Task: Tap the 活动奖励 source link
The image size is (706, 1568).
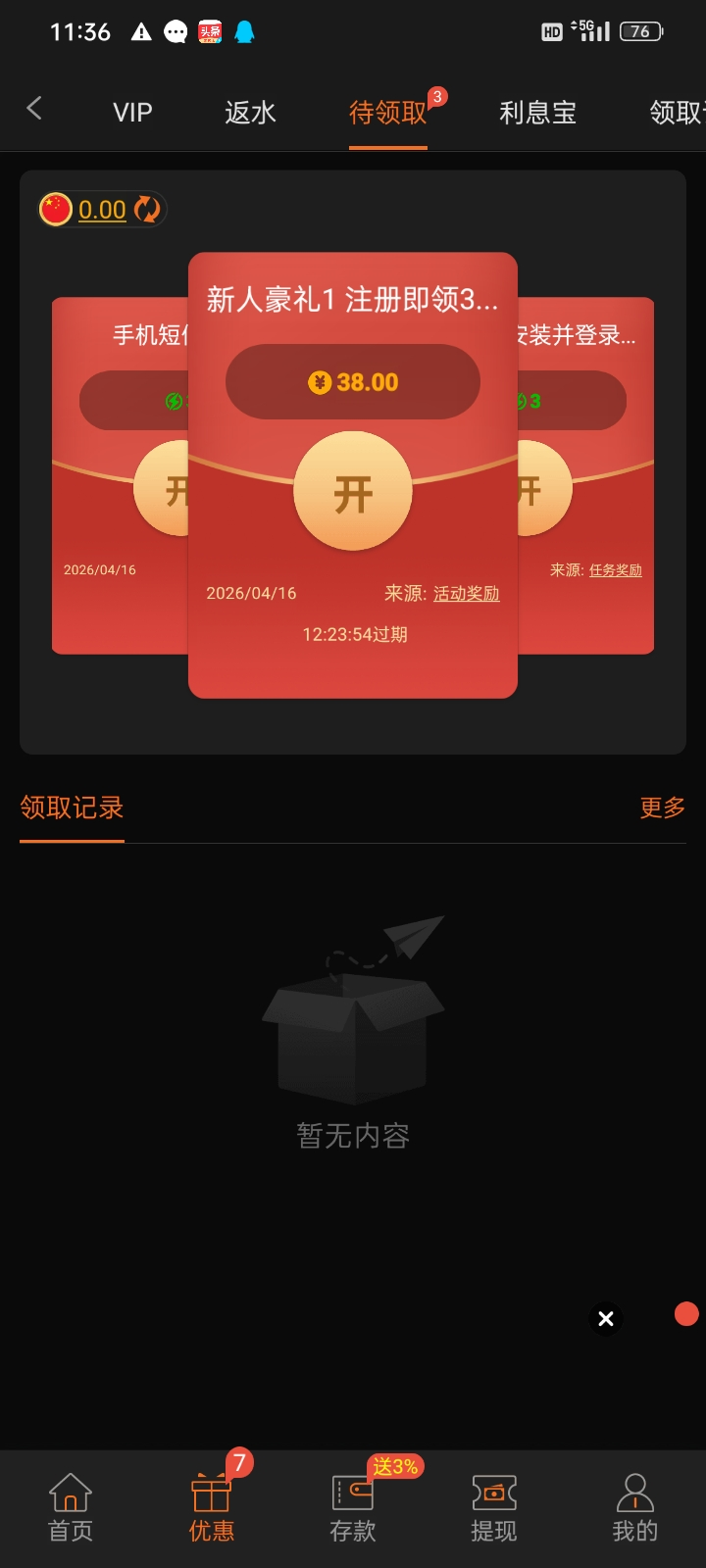Action: pos(466,594)
